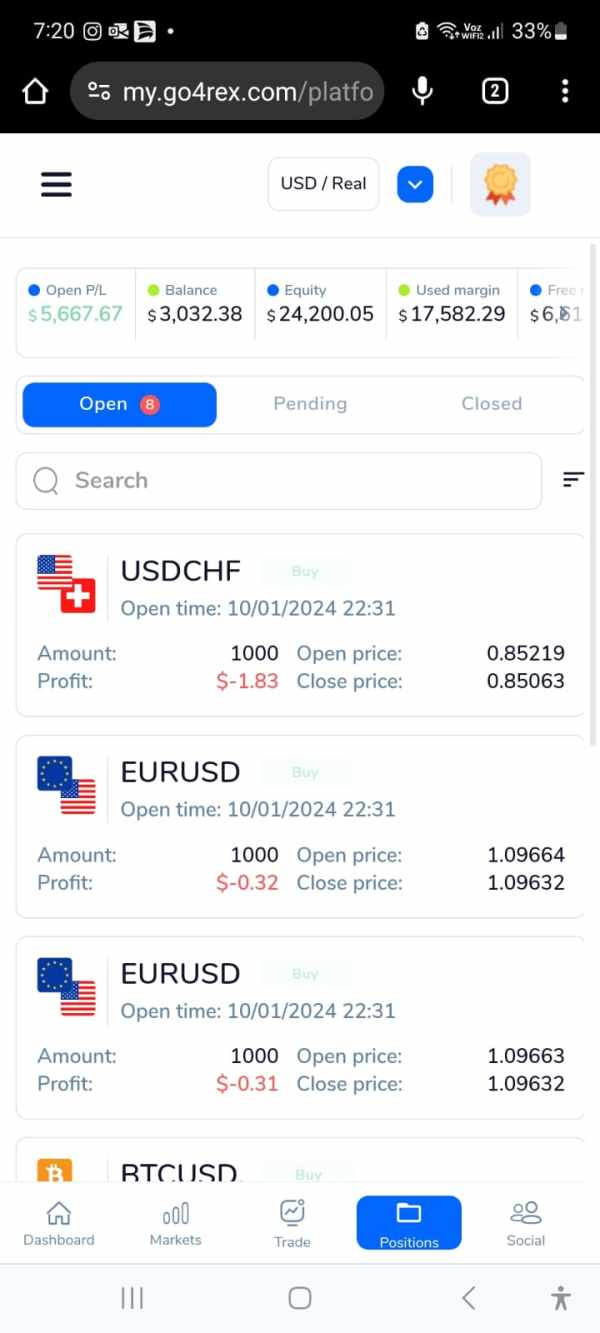Open the award badge icon
600x1333 pixels.
(x=500, y=184)
